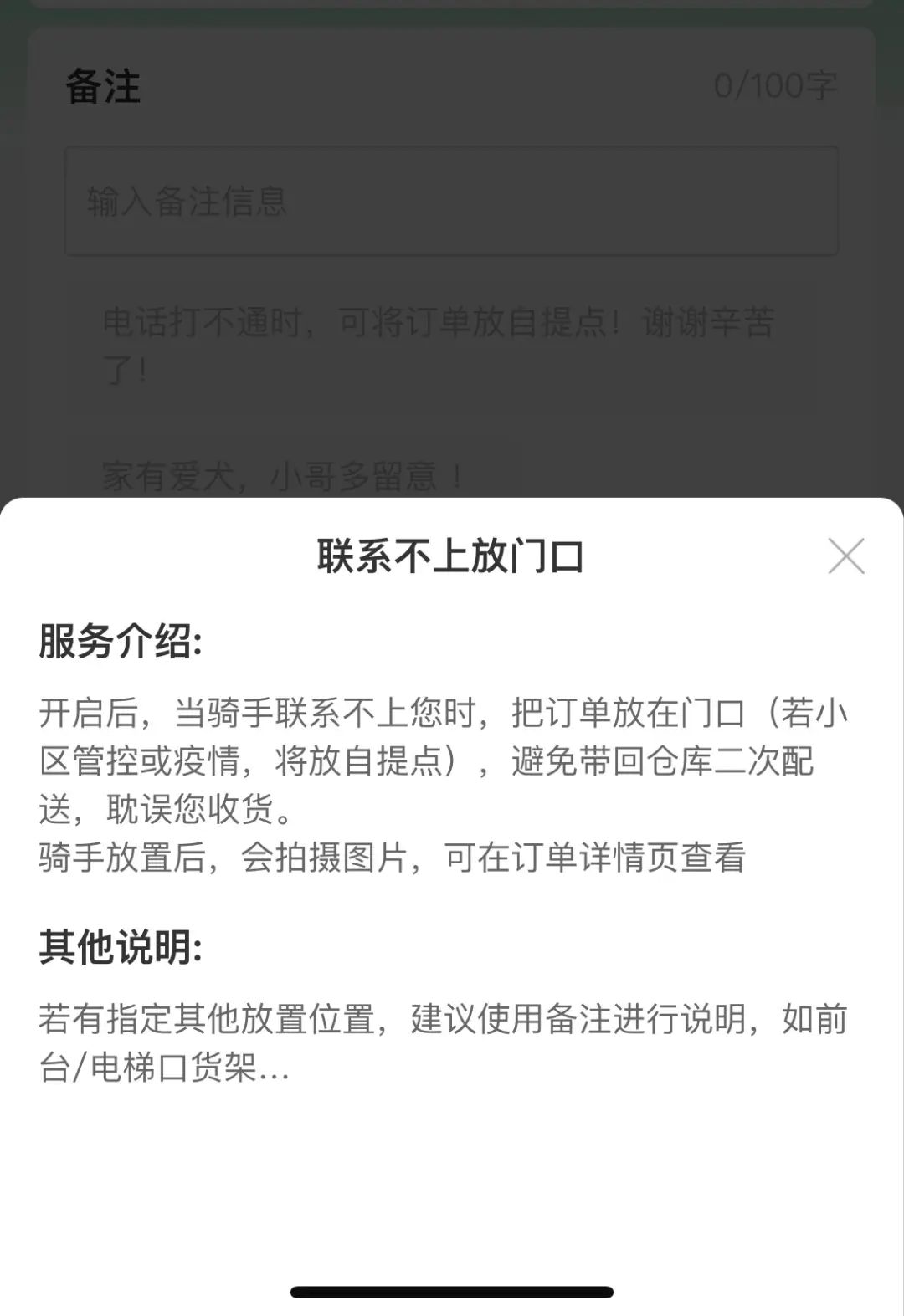Close the 联系不上放门口 info sheet

(x=845, y=556)
